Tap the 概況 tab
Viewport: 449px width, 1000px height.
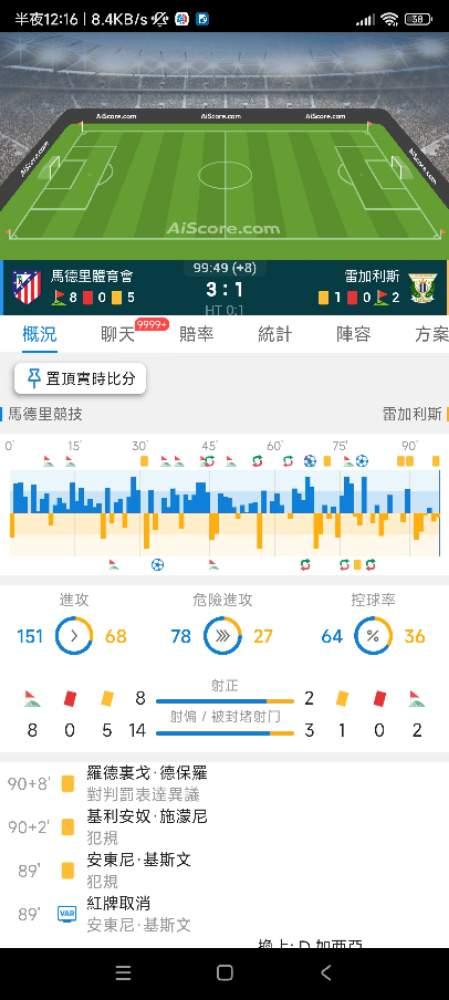(40, 334)
